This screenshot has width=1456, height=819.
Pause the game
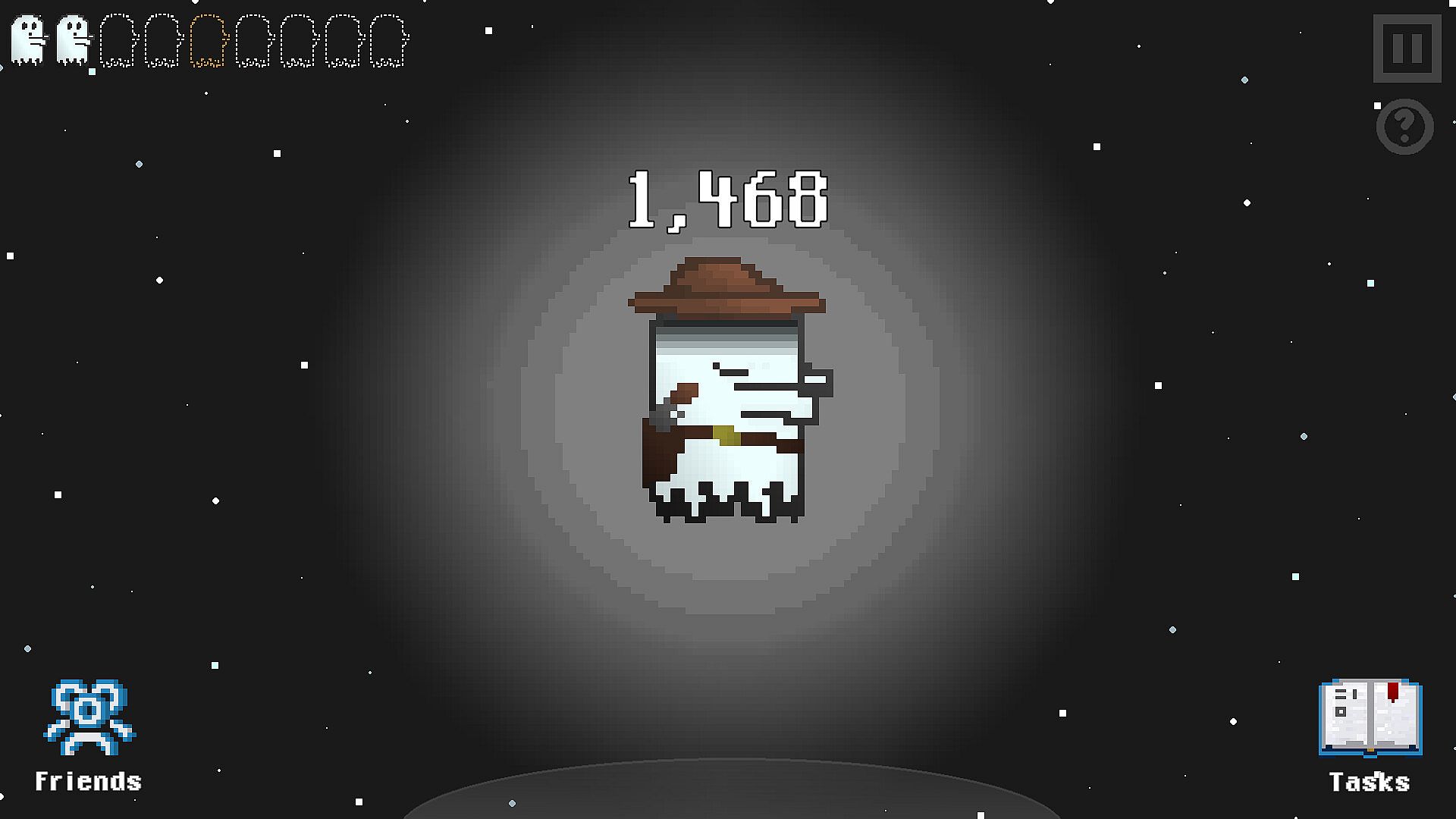point(1407,49)
